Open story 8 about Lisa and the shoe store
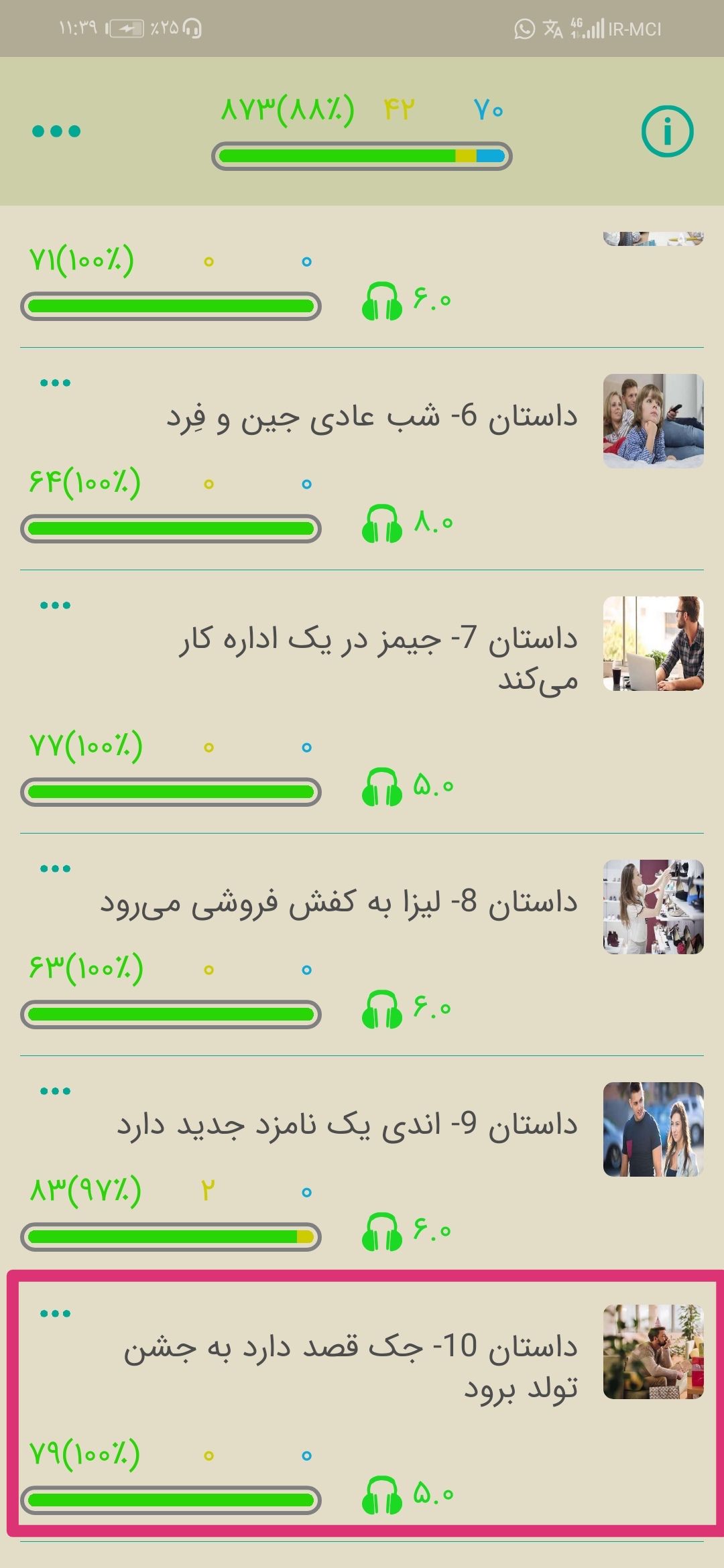 point(339,902)
